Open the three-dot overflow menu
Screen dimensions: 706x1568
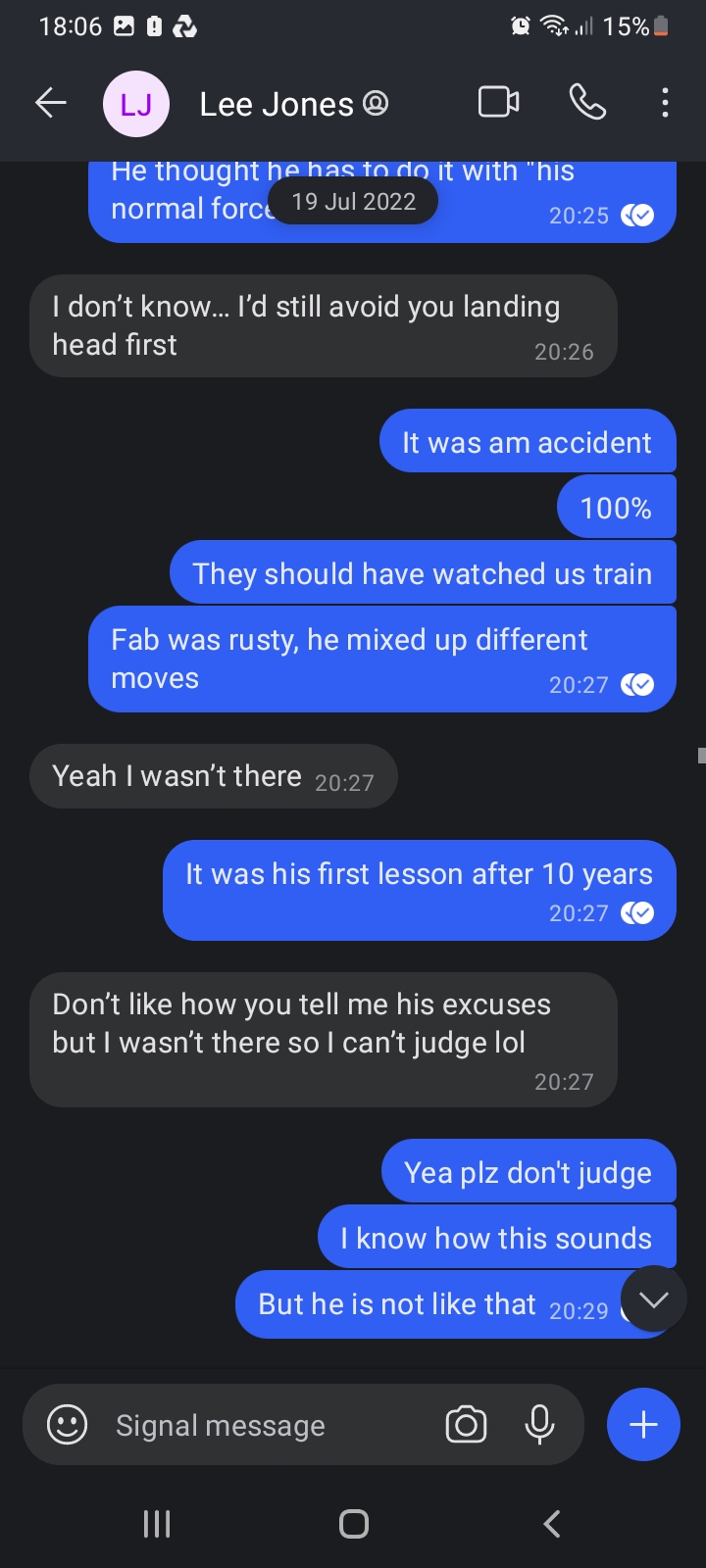click(665, 103)
